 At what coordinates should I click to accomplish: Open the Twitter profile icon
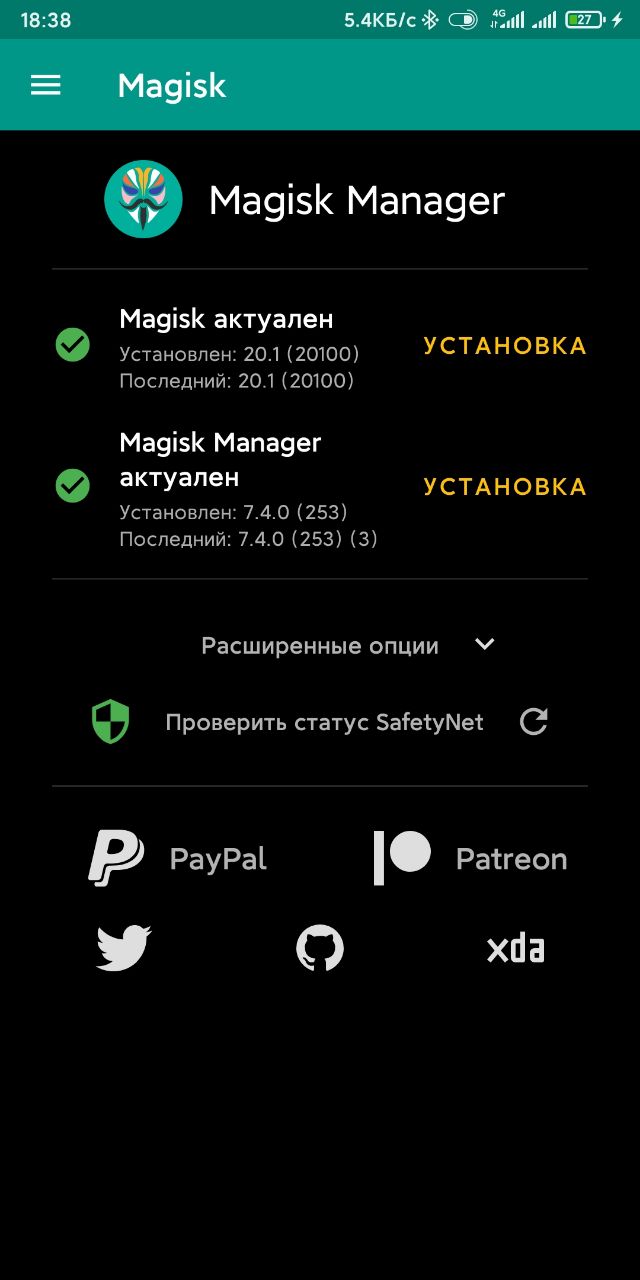click(124, 948)
